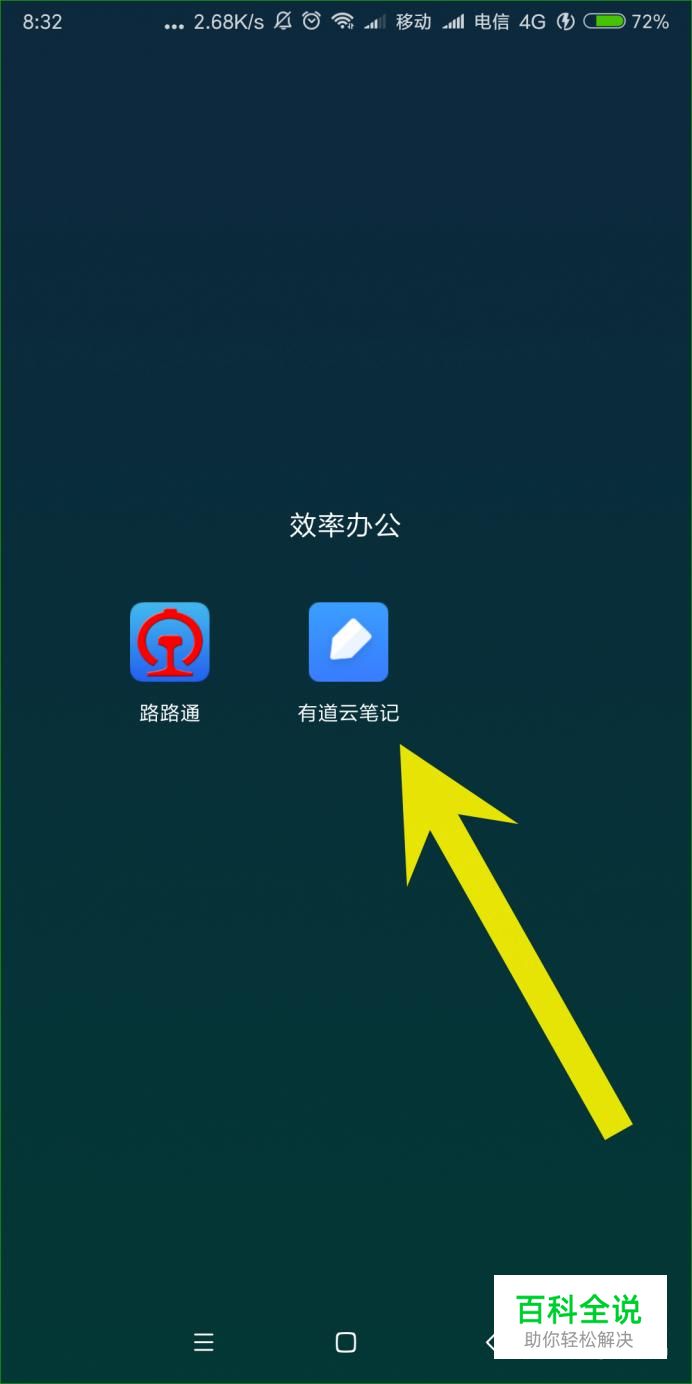Screen dimensions: 692x1384
Task: Open the 路路通 app
Action: (170, 642)
